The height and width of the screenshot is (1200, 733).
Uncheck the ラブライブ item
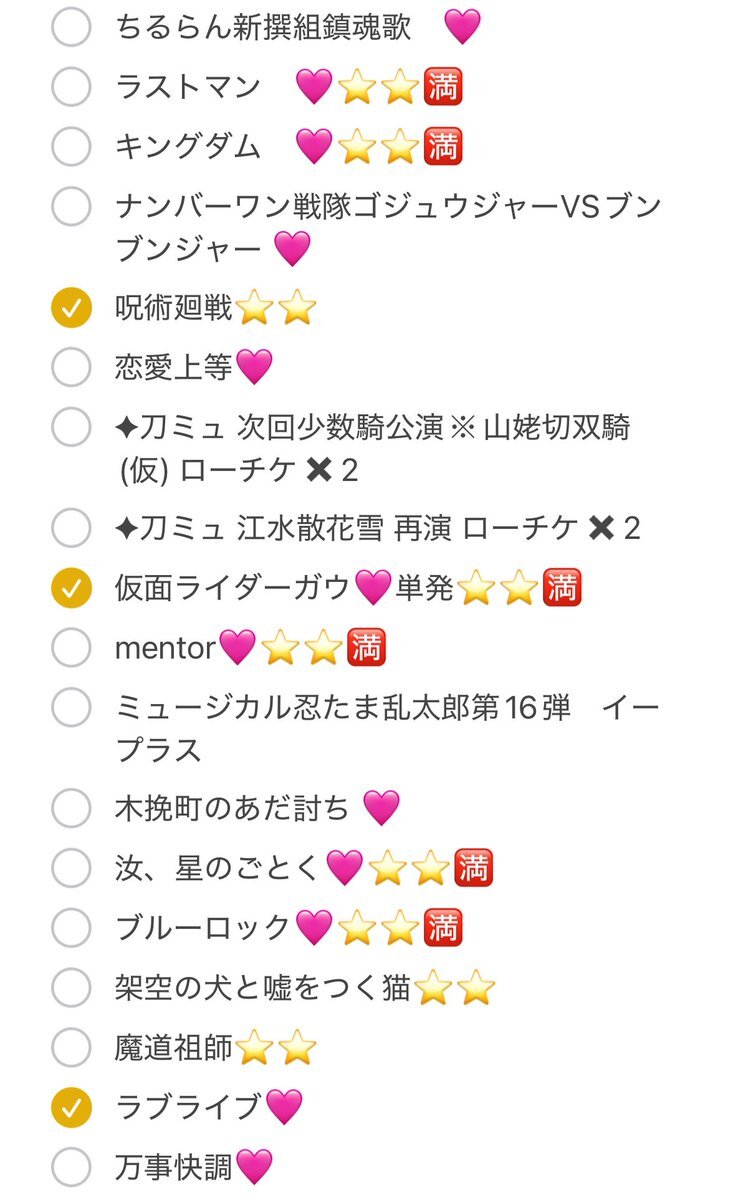pos(71,1107)
